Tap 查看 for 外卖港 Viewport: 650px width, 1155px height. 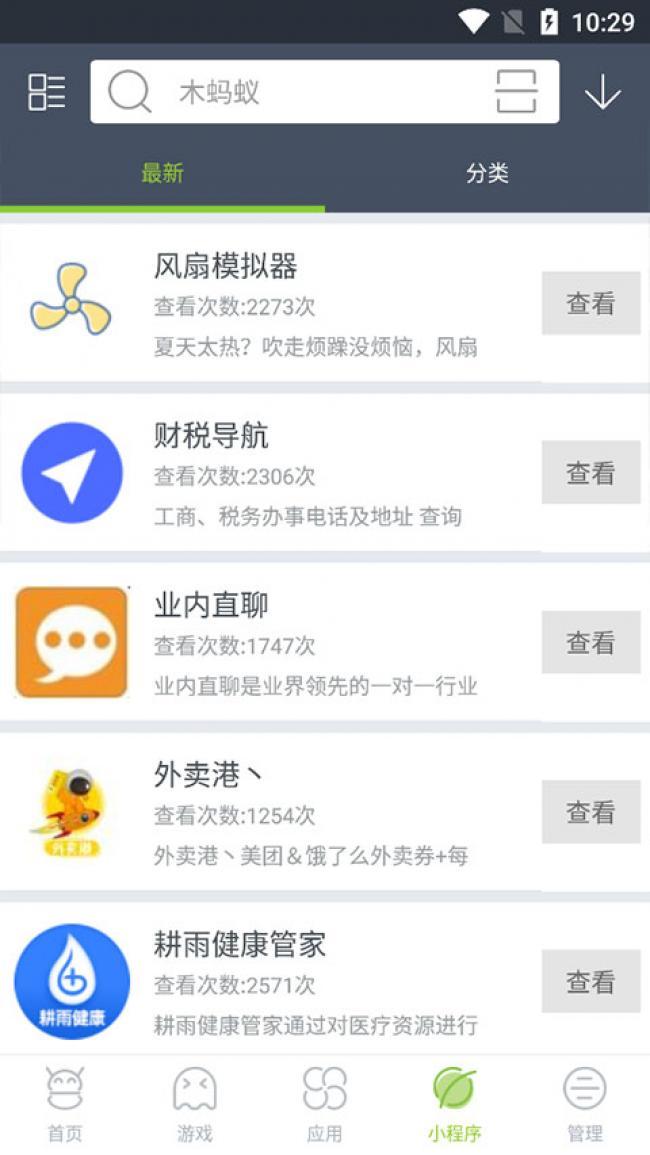[x=590, y=812]
